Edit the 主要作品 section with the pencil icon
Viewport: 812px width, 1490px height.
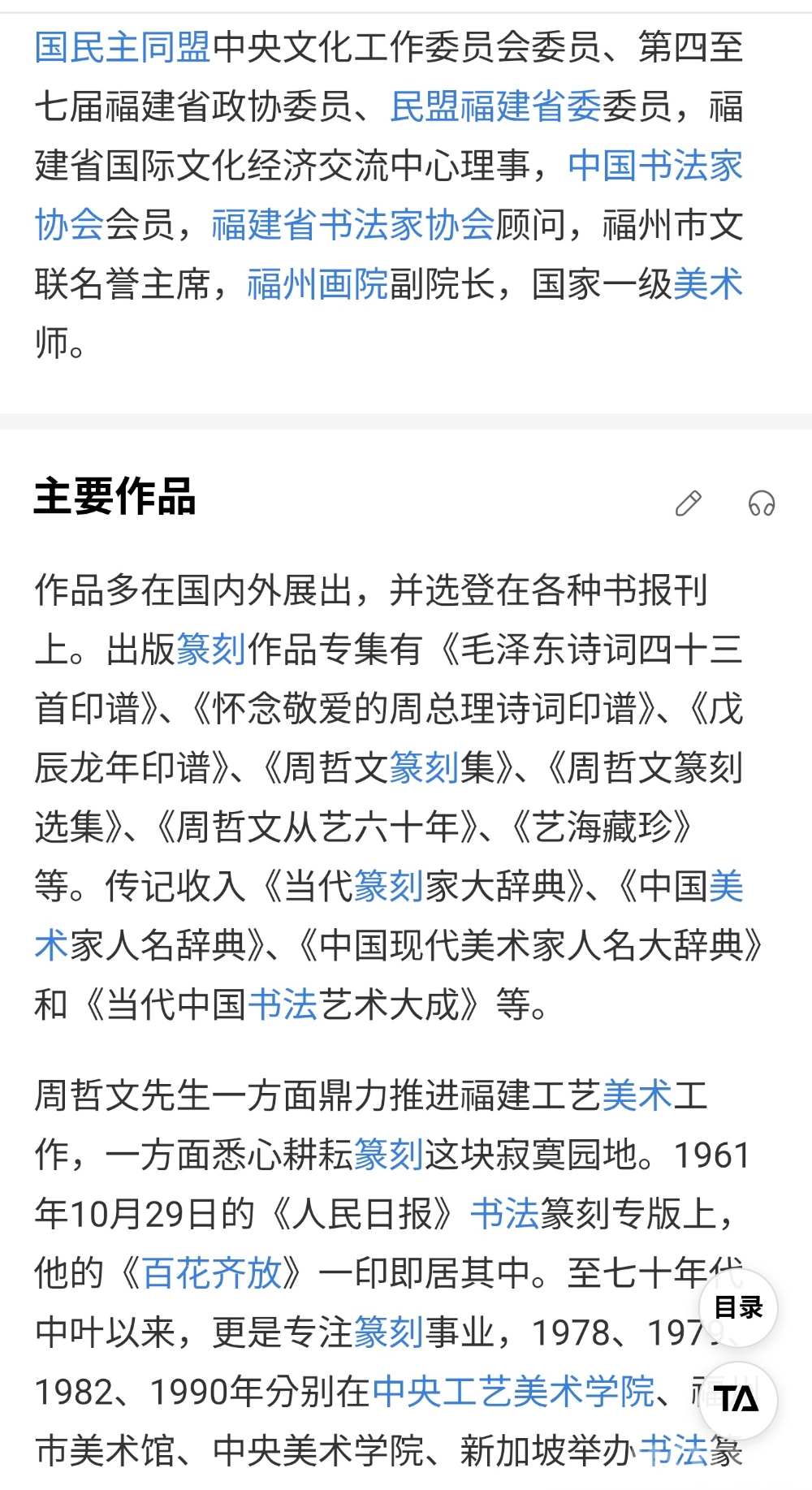pyautogui.click(x=688, y=503)
